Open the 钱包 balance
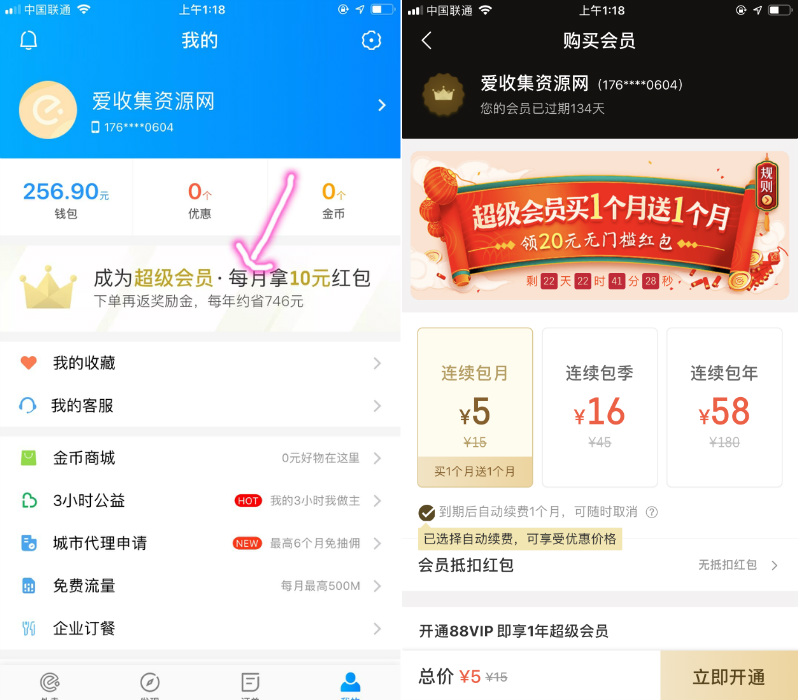Image resolution: width=800 pixels, height=700 pixels. coord(66,197)
